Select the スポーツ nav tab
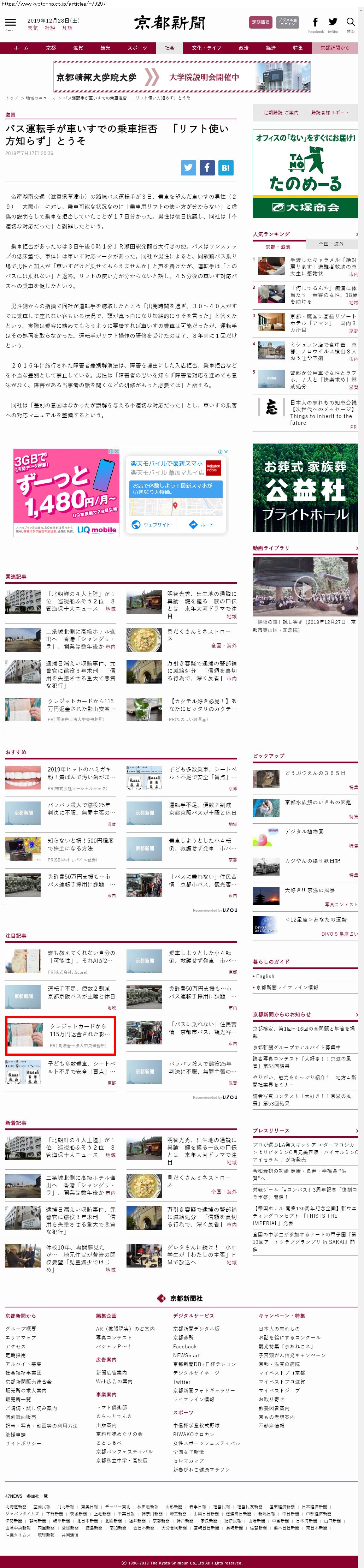Image resolution: width=364 pixels, height=1568 pixels. [x=137, y=48]
